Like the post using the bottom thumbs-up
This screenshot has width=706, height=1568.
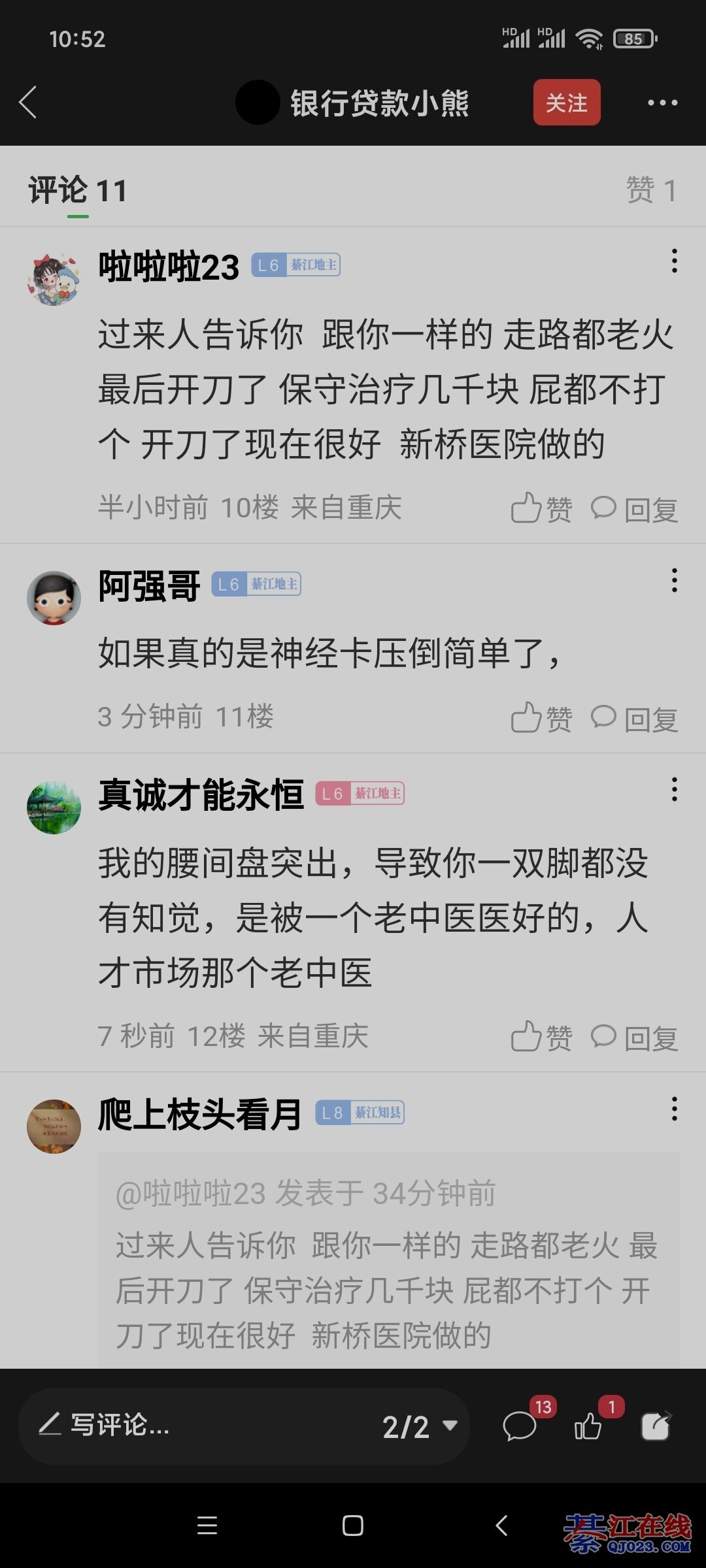click(589, 1426)
